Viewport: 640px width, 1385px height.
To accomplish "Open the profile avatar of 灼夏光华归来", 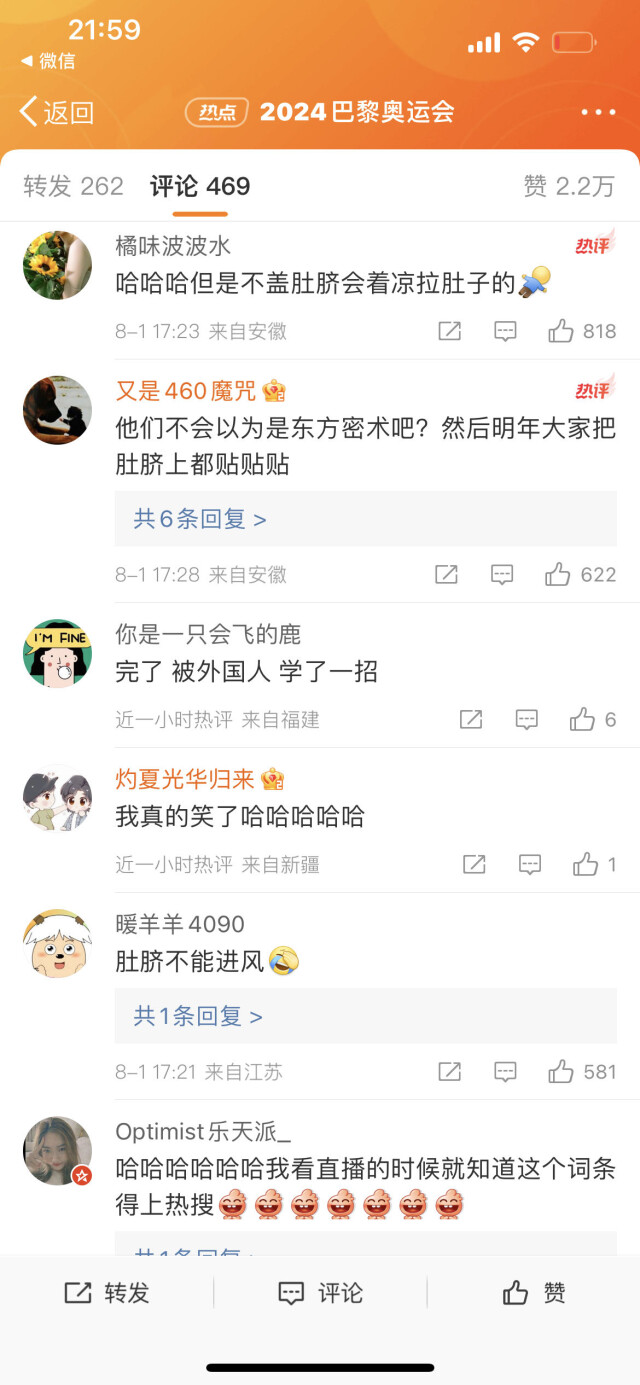I will [57, 798].
